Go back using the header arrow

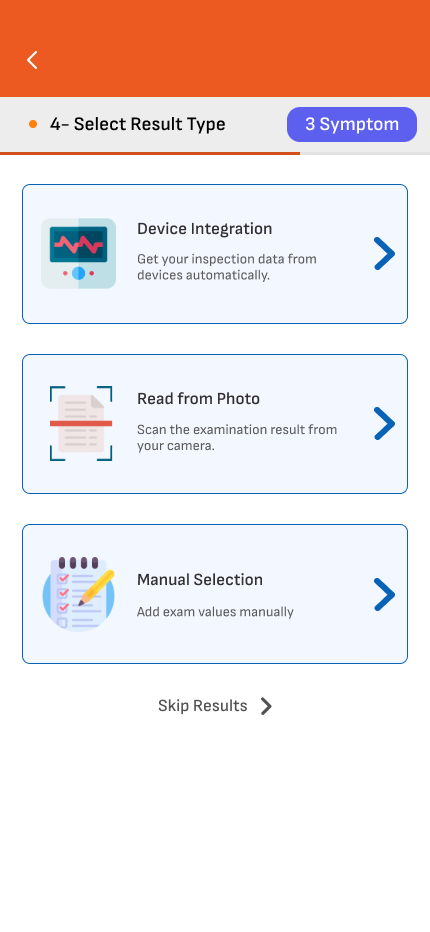[32, 60]
